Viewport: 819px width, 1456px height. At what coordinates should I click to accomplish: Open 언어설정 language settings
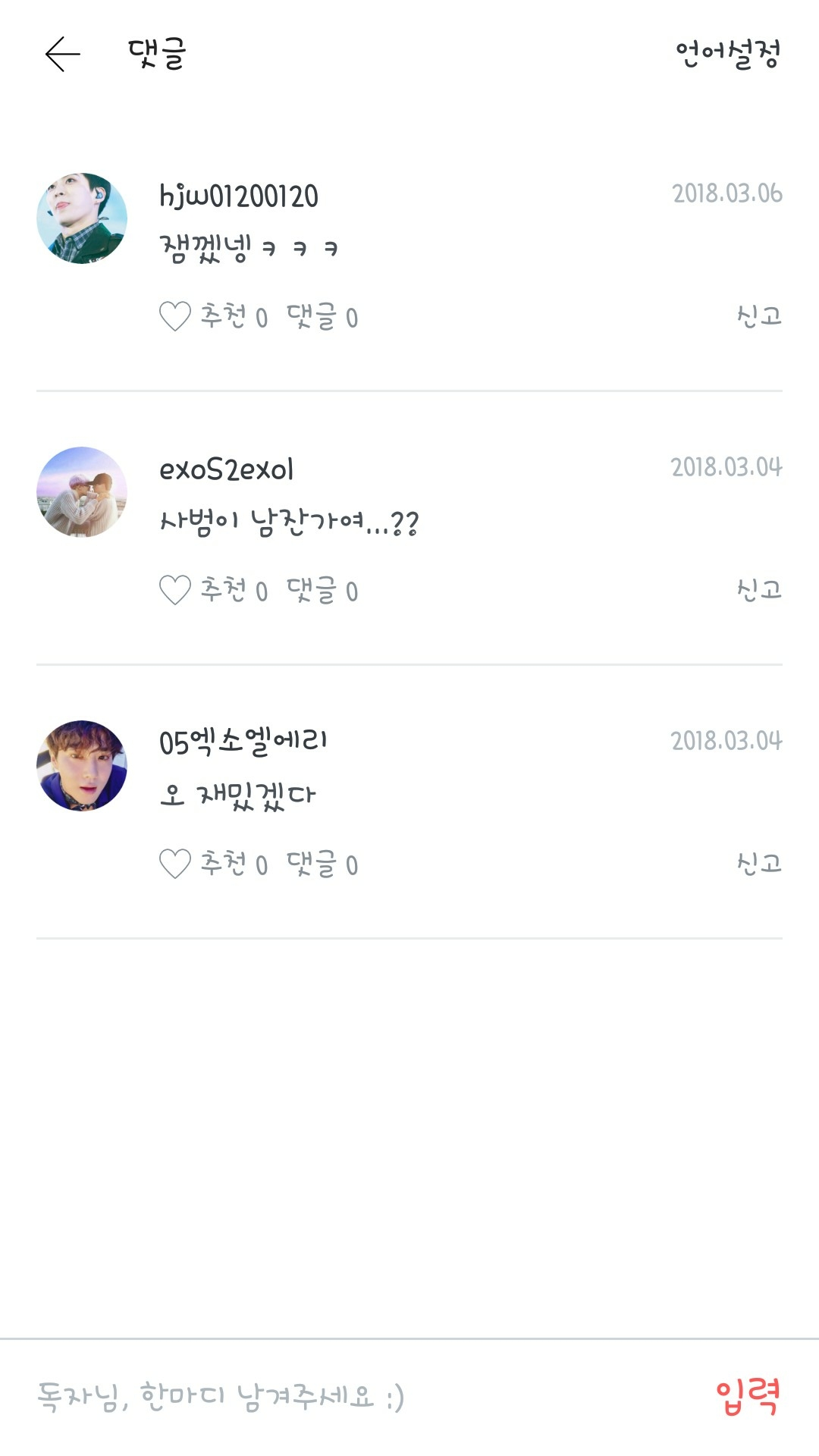click(727, 54)
